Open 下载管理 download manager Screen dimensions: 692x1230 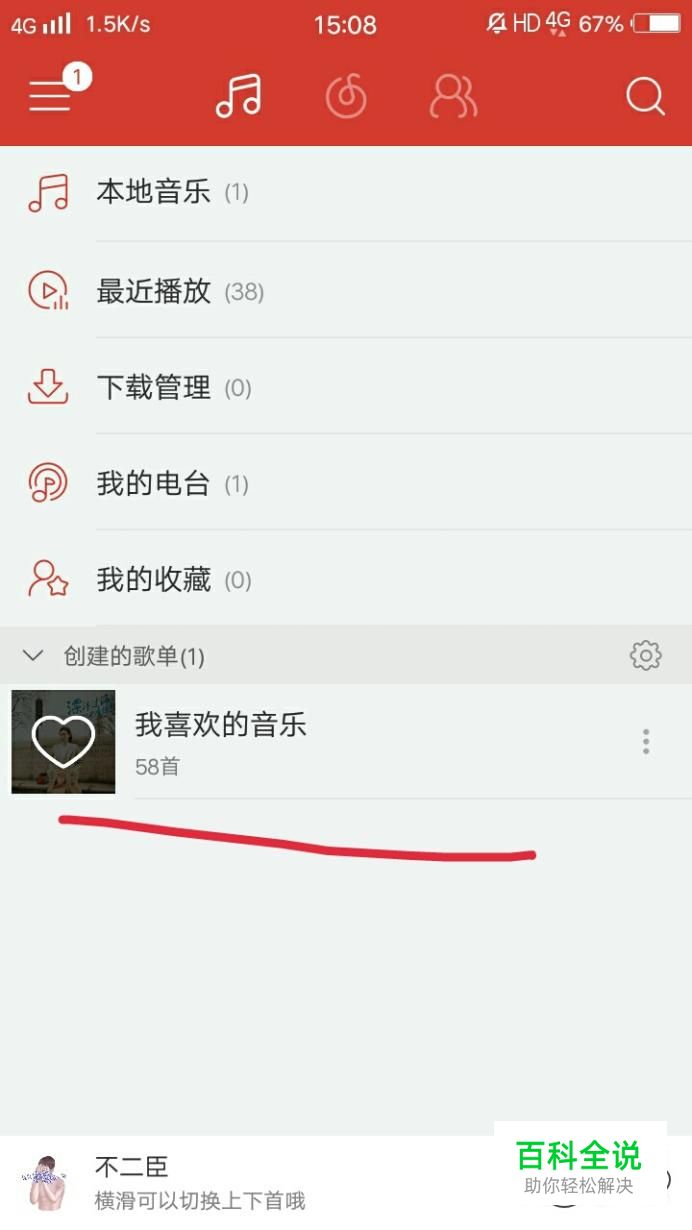click(153, 387)
